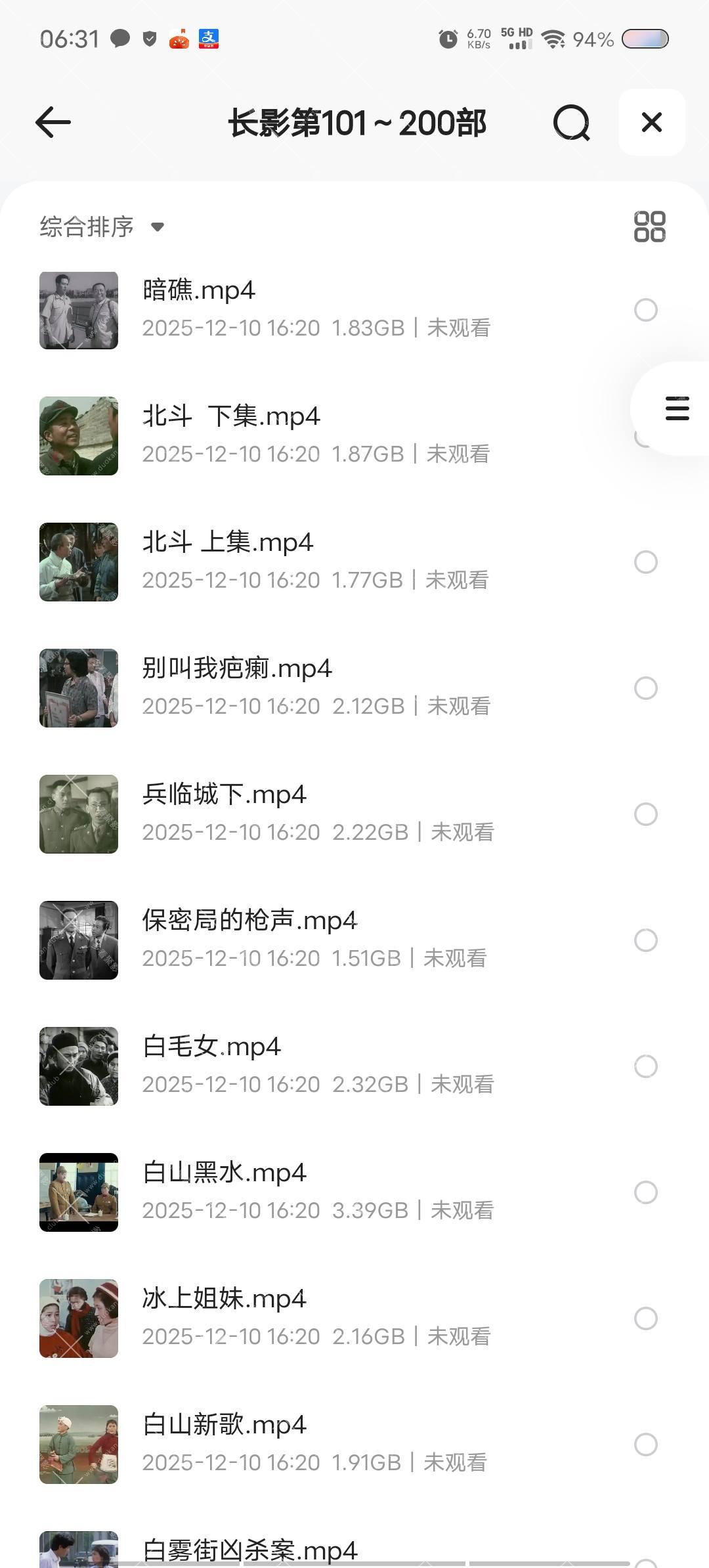Select the checkbox for 暗礁.mp4
The height and width of the screenshot is (1568, 709).
[646, 309]
